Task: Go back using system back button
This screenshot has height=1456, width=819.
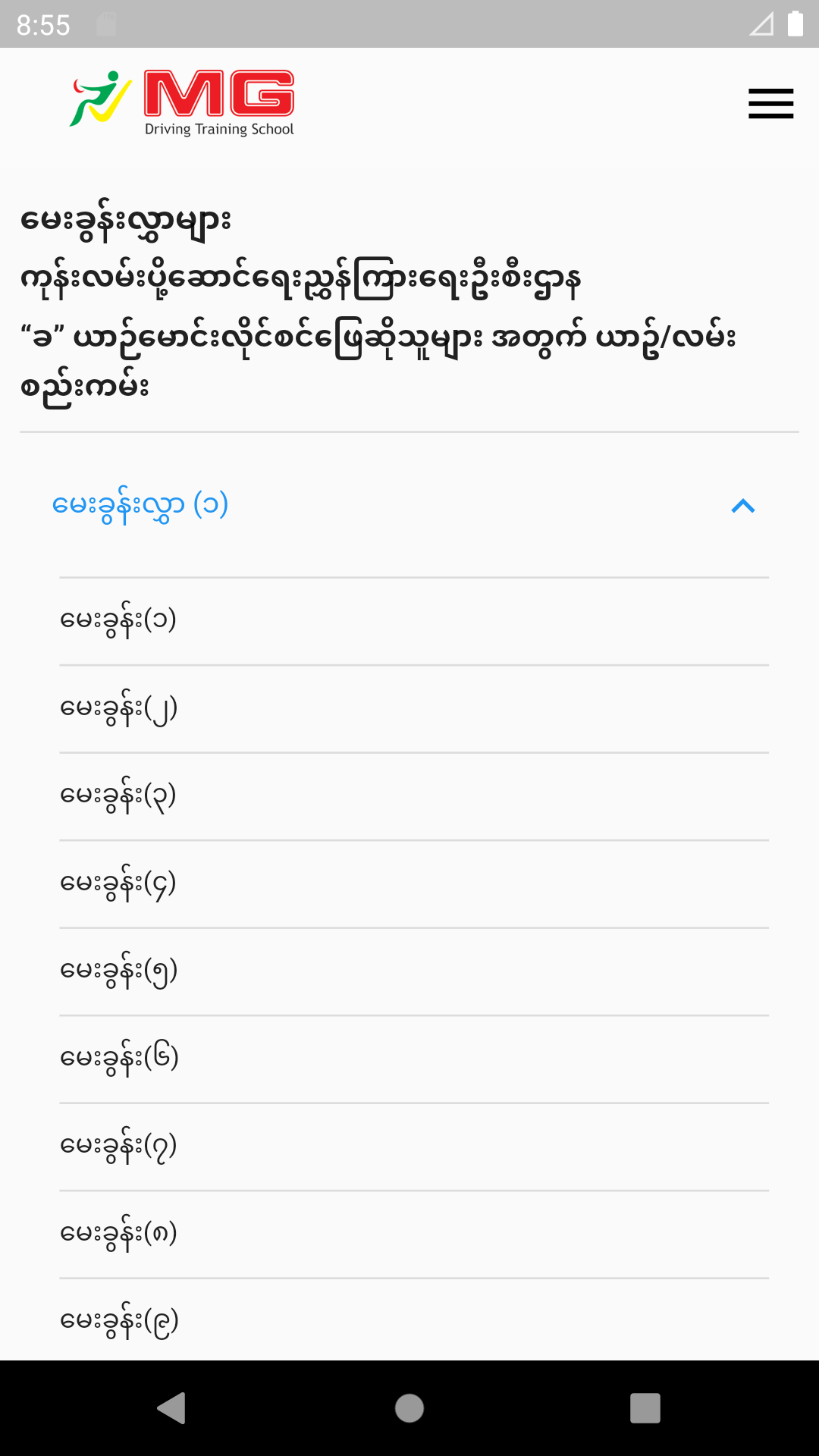Action: tap(172, 1408)
